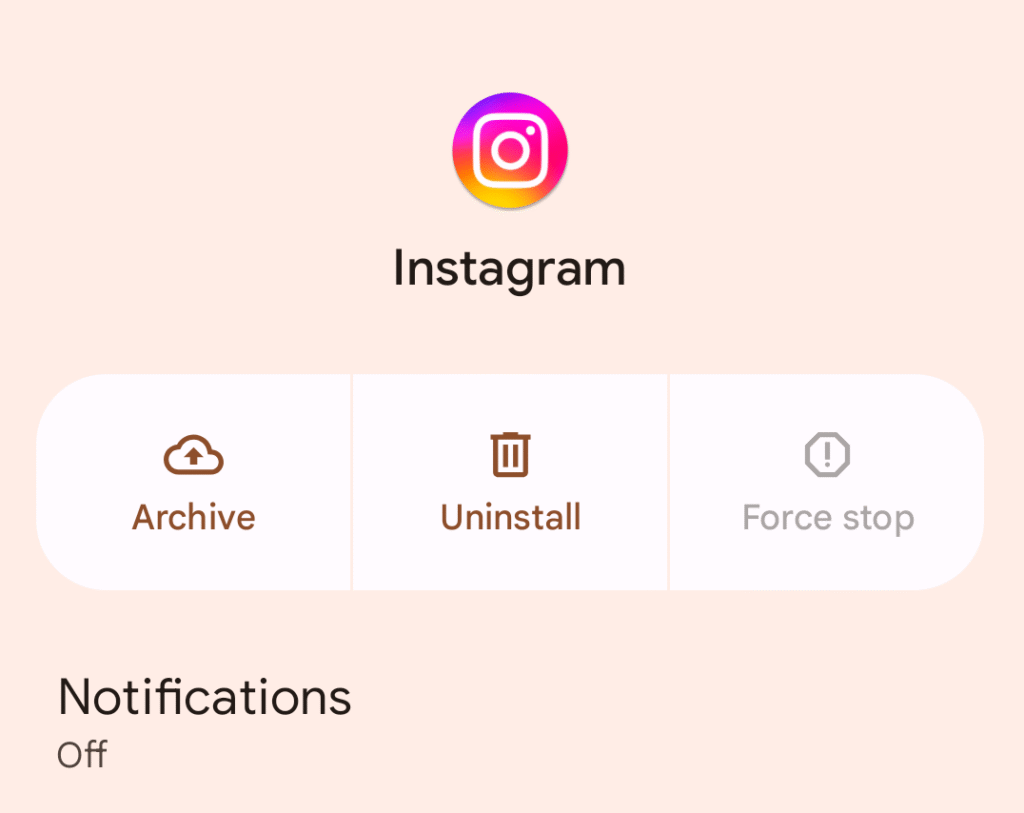Uninstall the Instagram app
Screen dimensions: 1024x813
pos(510,484)
